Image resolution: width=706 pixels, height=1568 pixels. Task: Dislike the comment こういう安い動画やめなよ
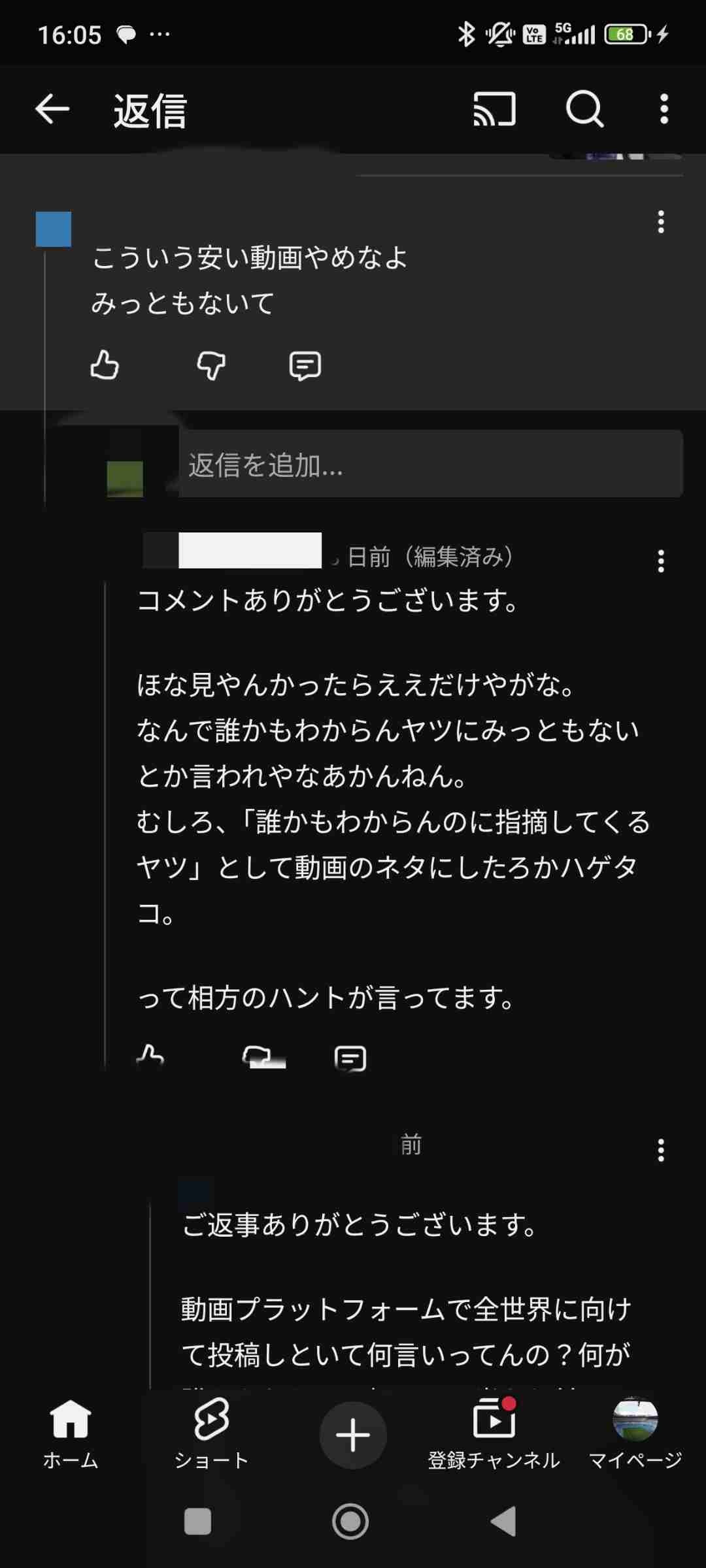pyautogui.click(x=211, y=365)
